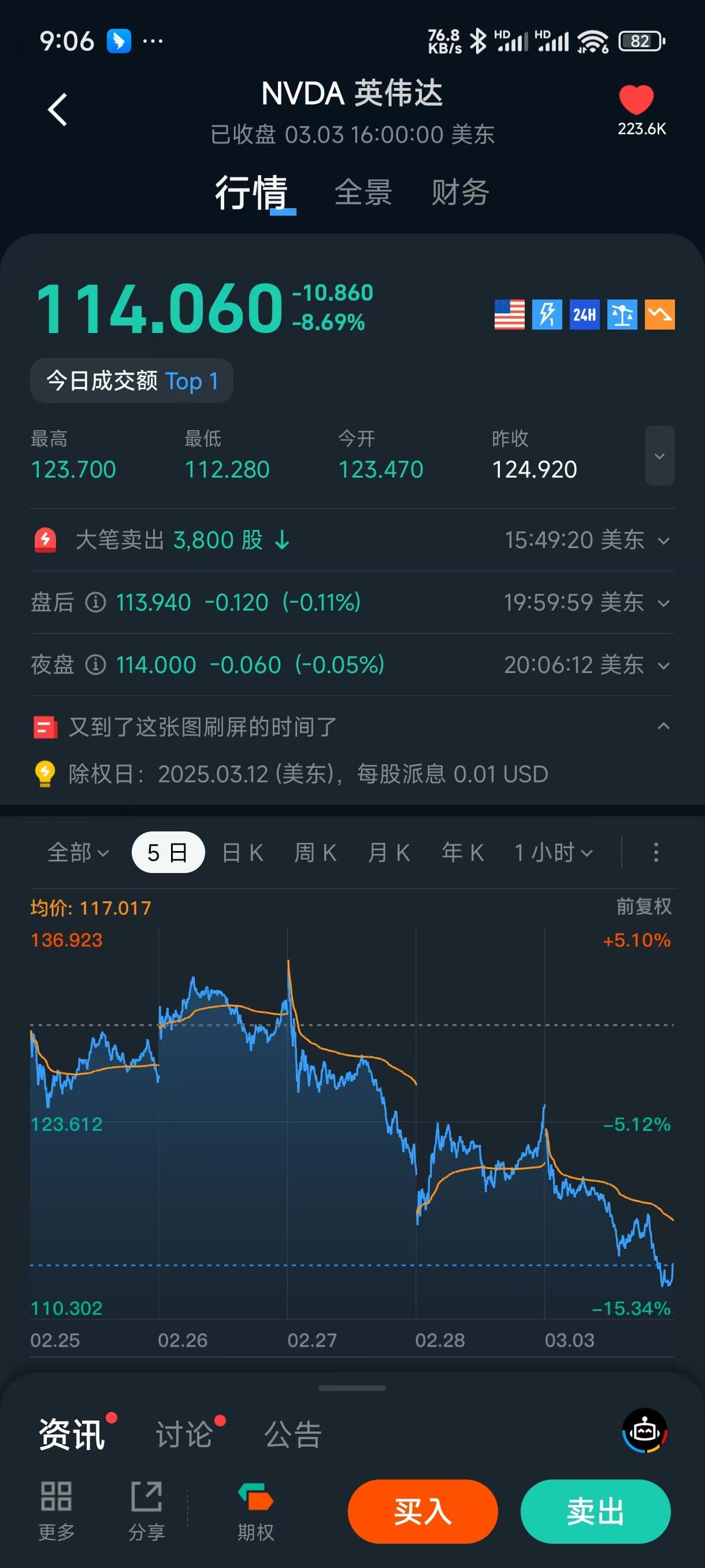Switch to the 全景 tab
The image size is (705, 1568).
pos(363,193)
